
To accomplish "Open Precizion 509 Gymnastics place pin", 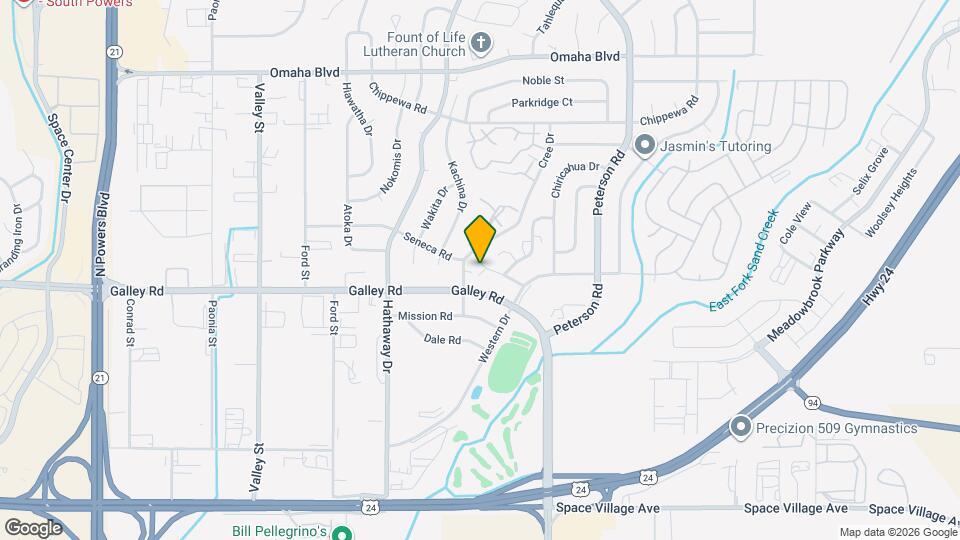I will (x=741, y=428).
